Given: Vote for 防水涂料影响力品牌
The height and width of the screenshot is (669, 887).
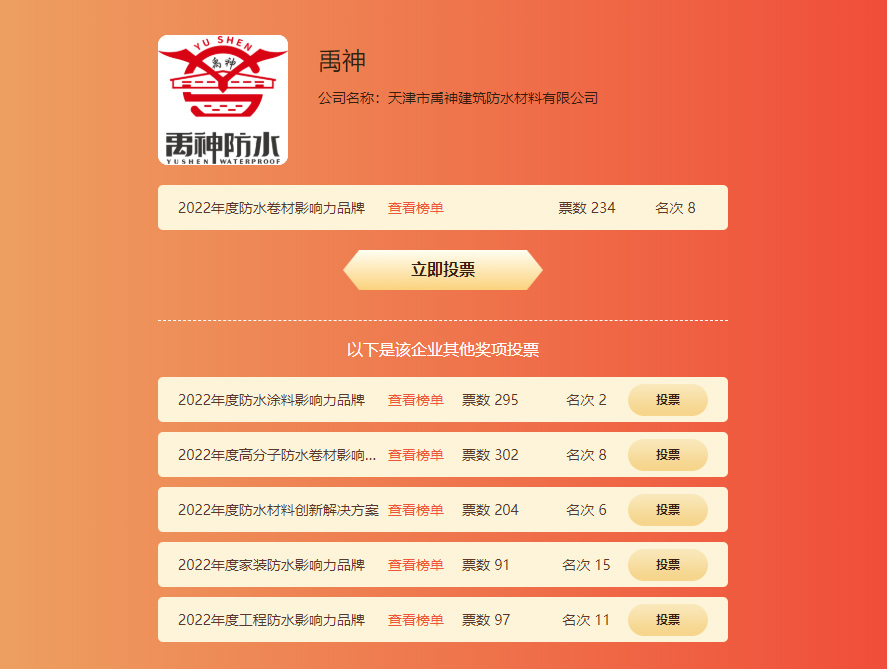Looking at the screenshot, I should click(x=667, y=400).
